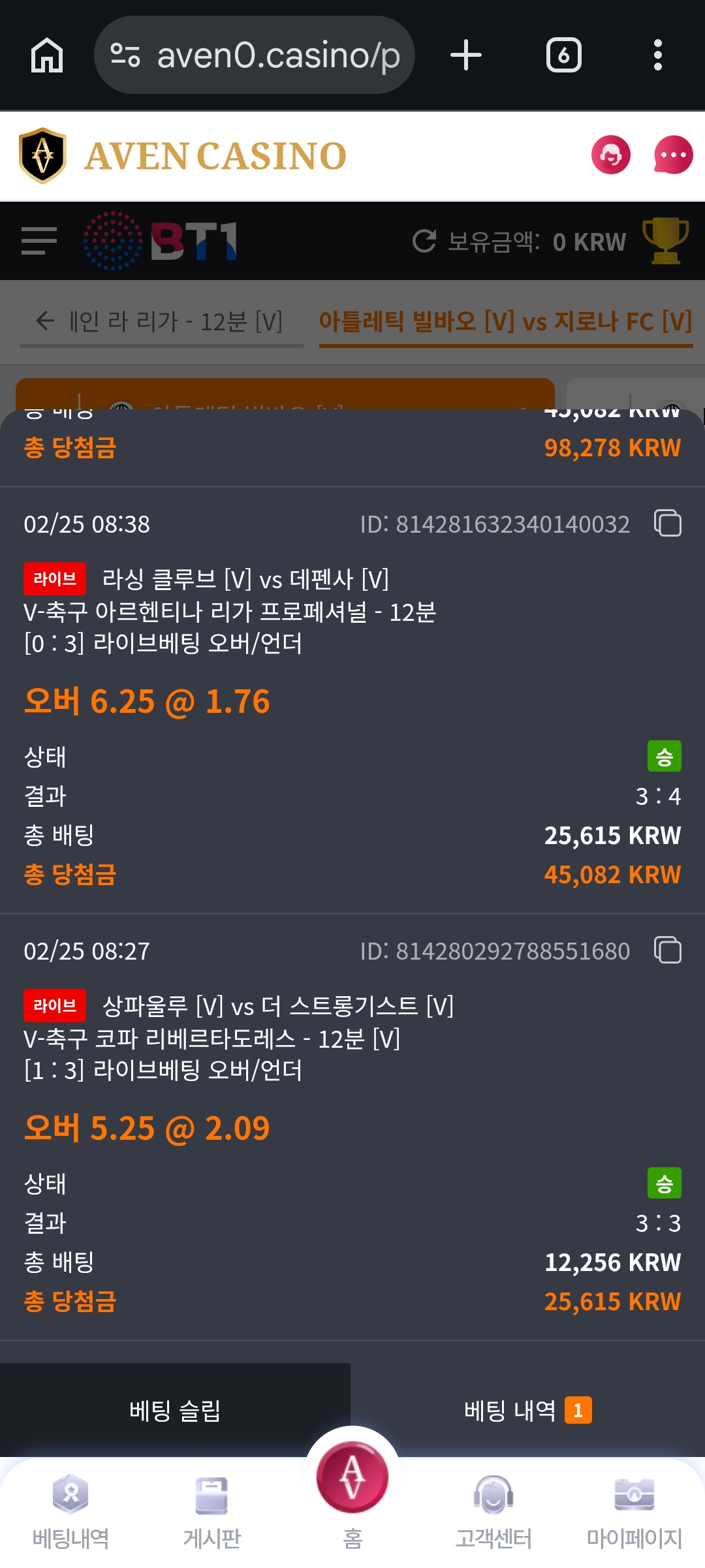Copy the bet ID ending in 140032
The image size is (705, 1568).
pos(668,524)
